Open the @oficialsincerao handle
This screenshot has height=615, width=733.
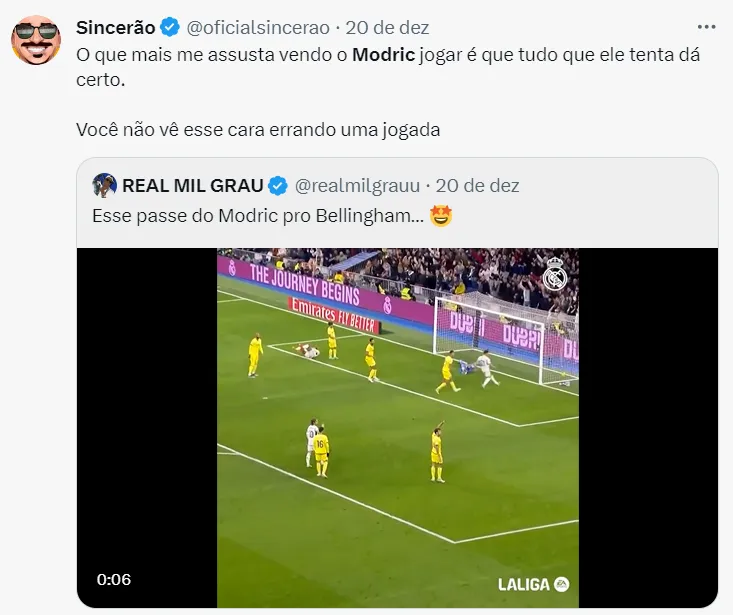click(x=258, y=27)
